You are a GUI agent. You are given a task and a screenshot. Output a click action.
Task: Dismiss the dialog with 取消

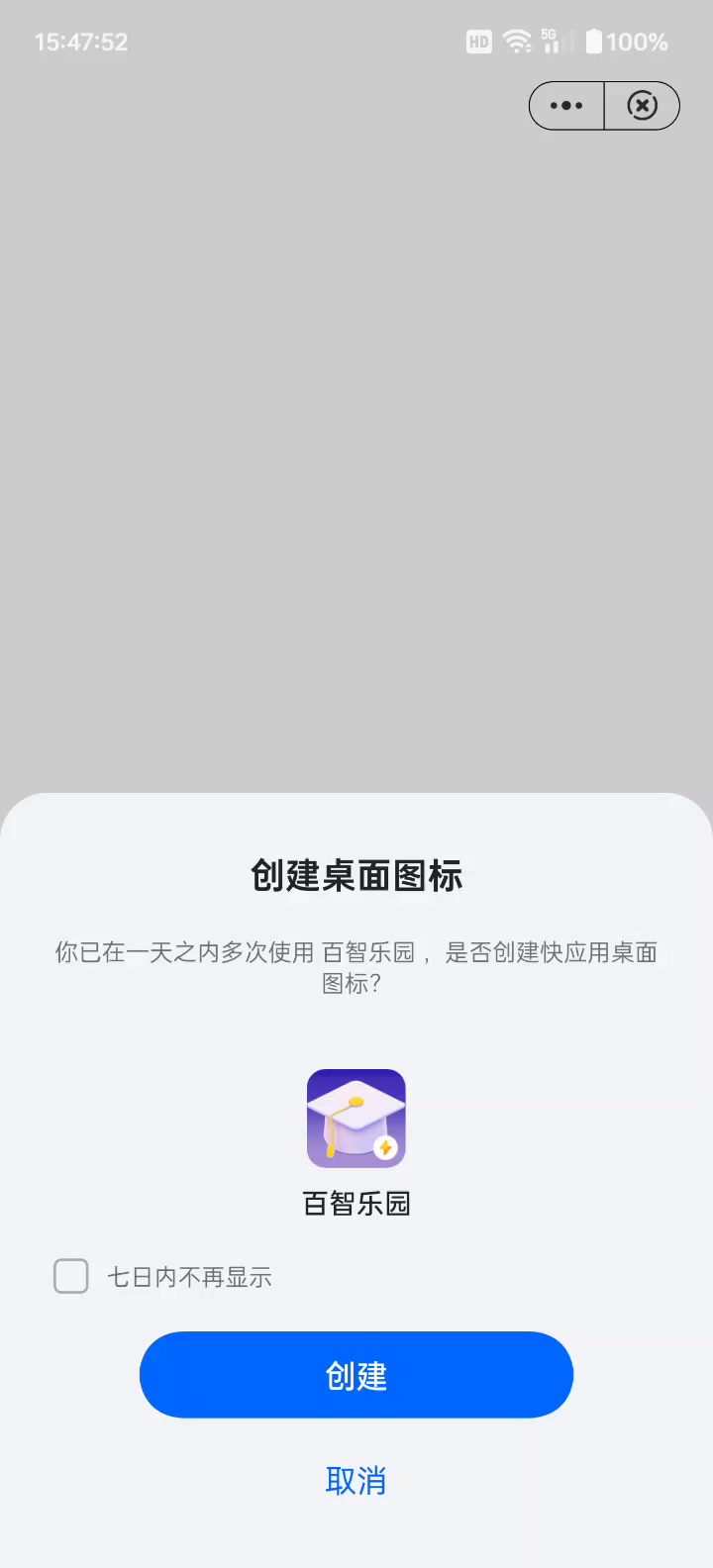[x=356, y=1481]
